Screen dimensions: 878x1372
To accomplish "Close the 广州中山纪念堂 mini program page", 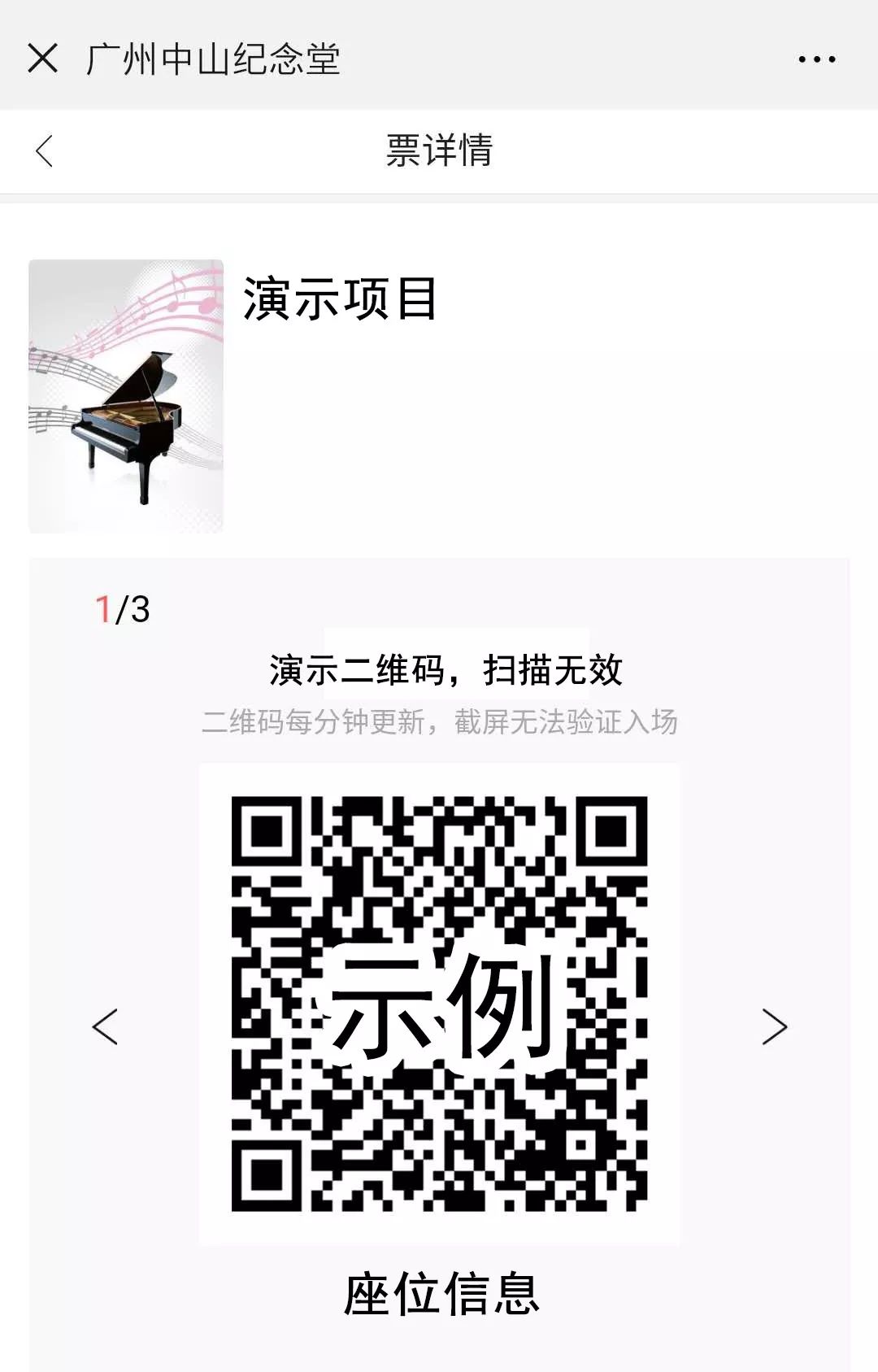I will pos(43,59).
